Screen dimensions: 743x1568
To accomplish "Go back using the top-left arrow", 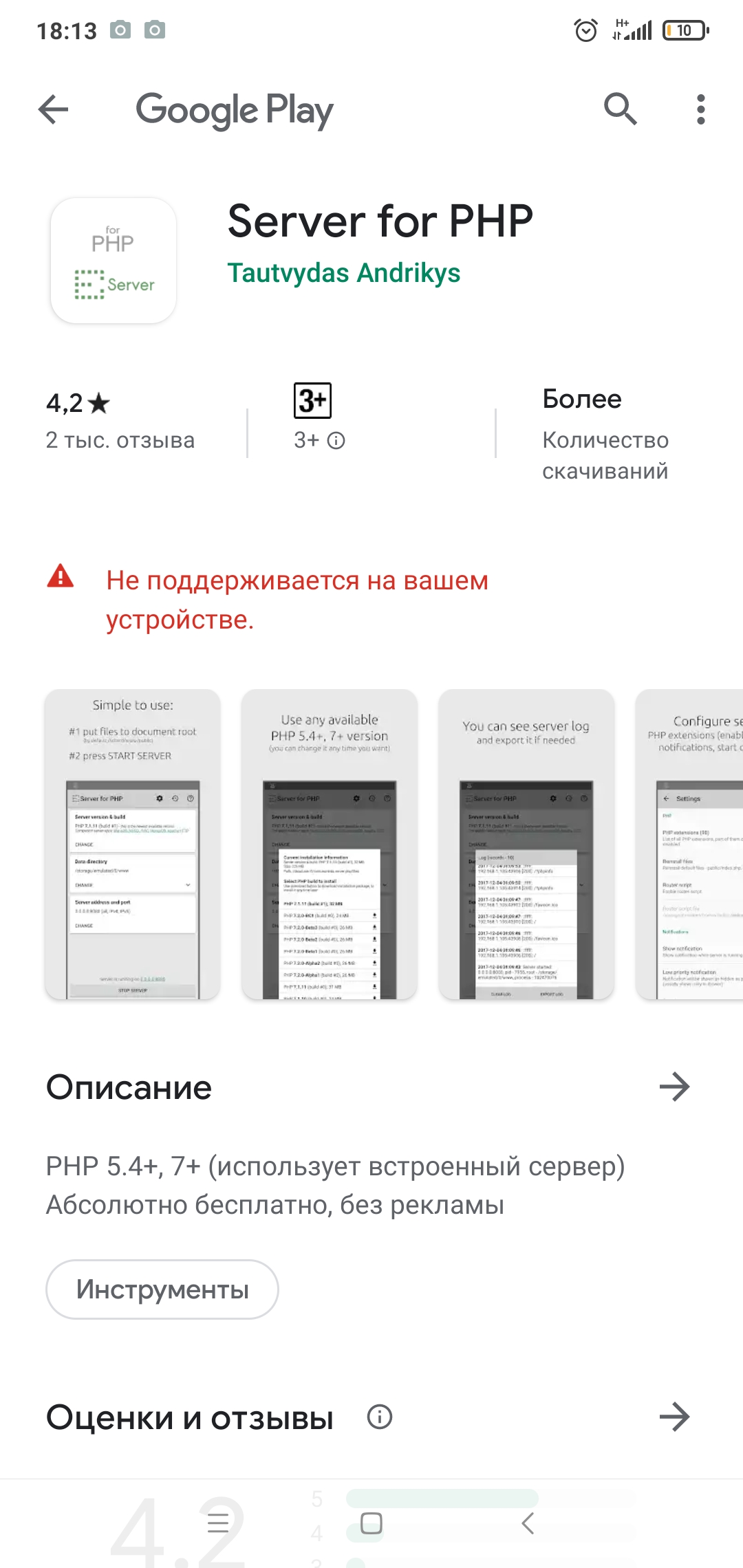I will pos(54,109).
